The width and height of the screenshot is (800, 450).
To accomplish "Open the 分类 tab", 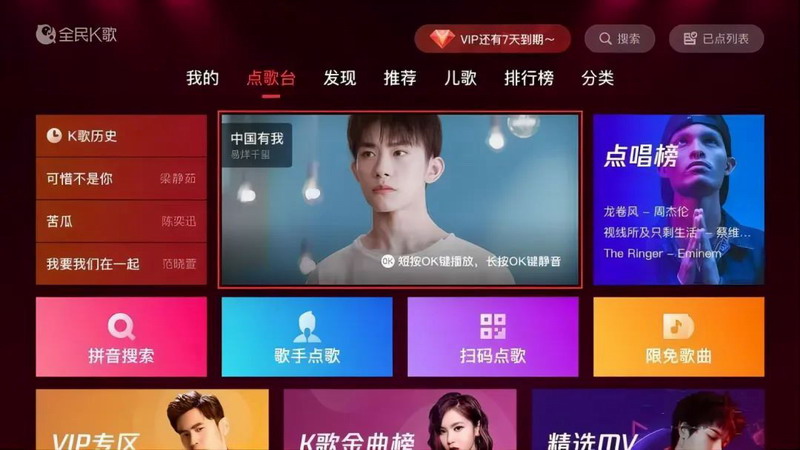I will click(x=597, y=78).
